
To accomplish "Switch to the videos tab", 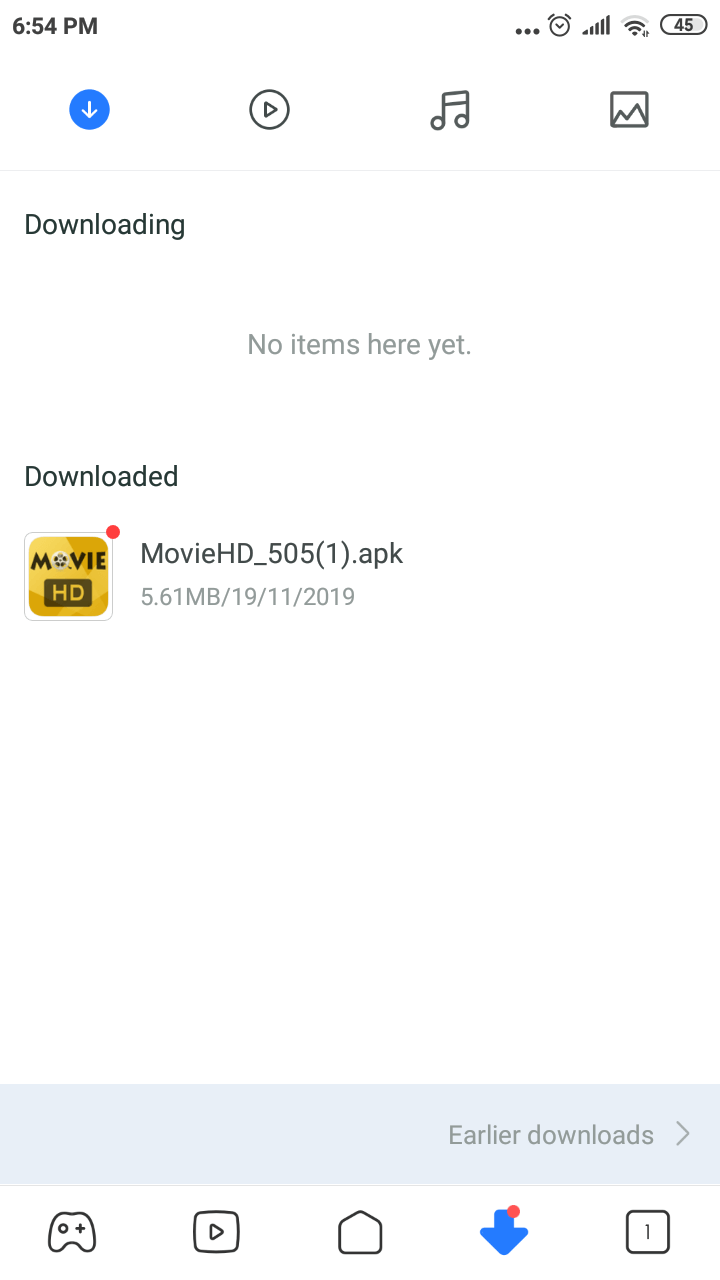I will [269, 109].
